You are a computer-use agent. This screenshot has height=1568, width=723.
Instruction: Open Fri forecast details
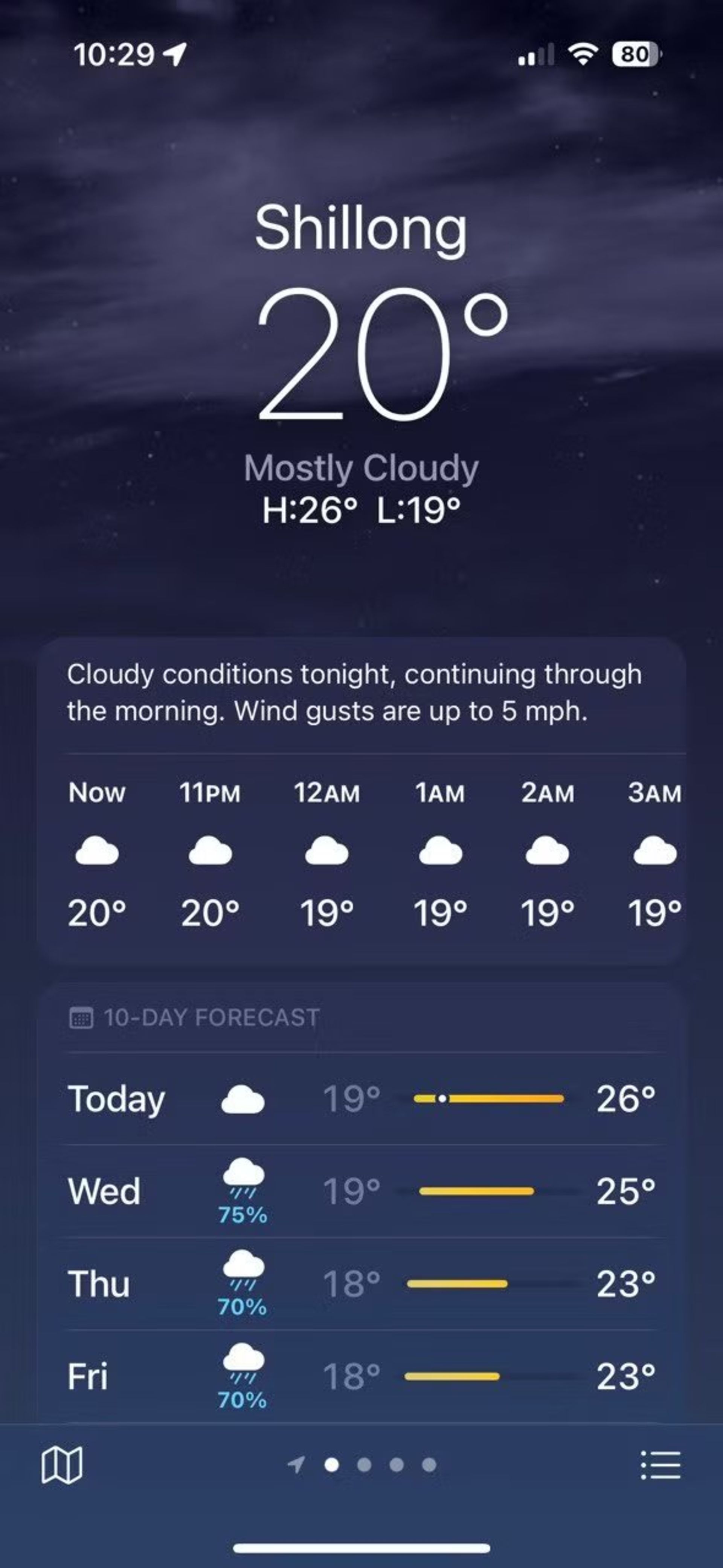point(361,1376)
